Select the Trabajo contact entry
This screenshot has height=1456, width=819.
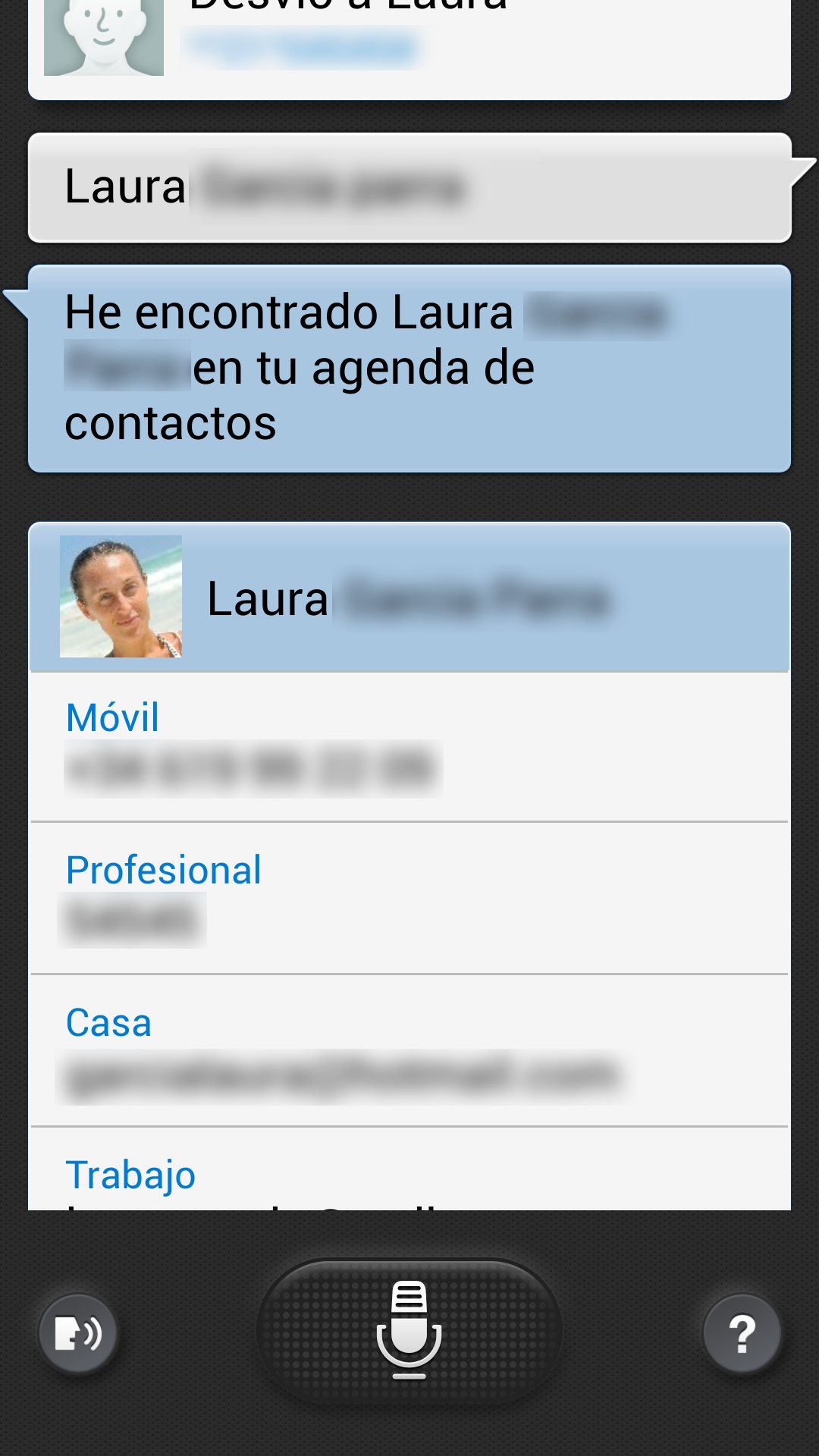(409, 1174)
